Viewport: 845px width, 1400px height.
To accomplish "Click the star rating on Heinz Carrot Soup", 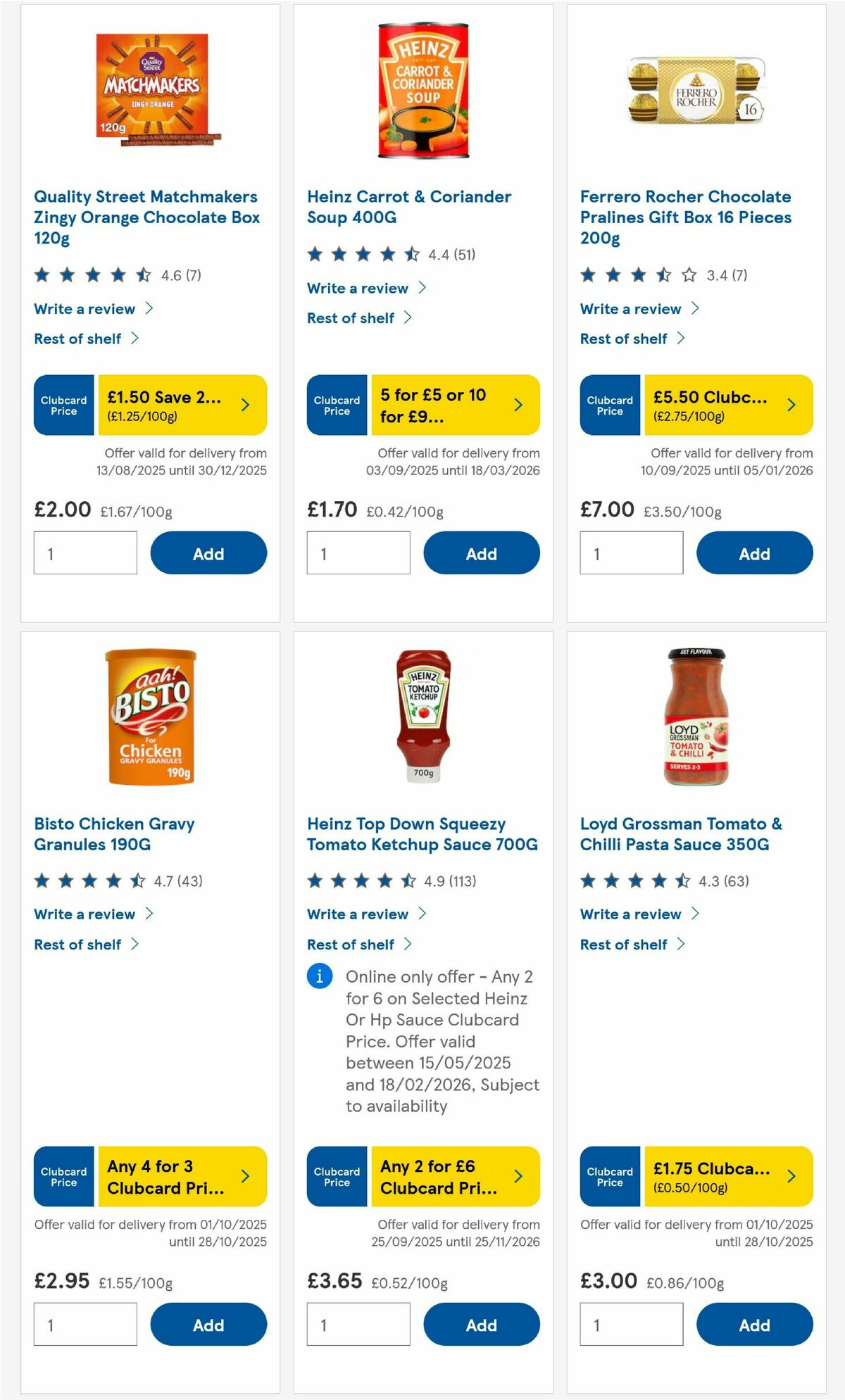I will click(359, 255).
